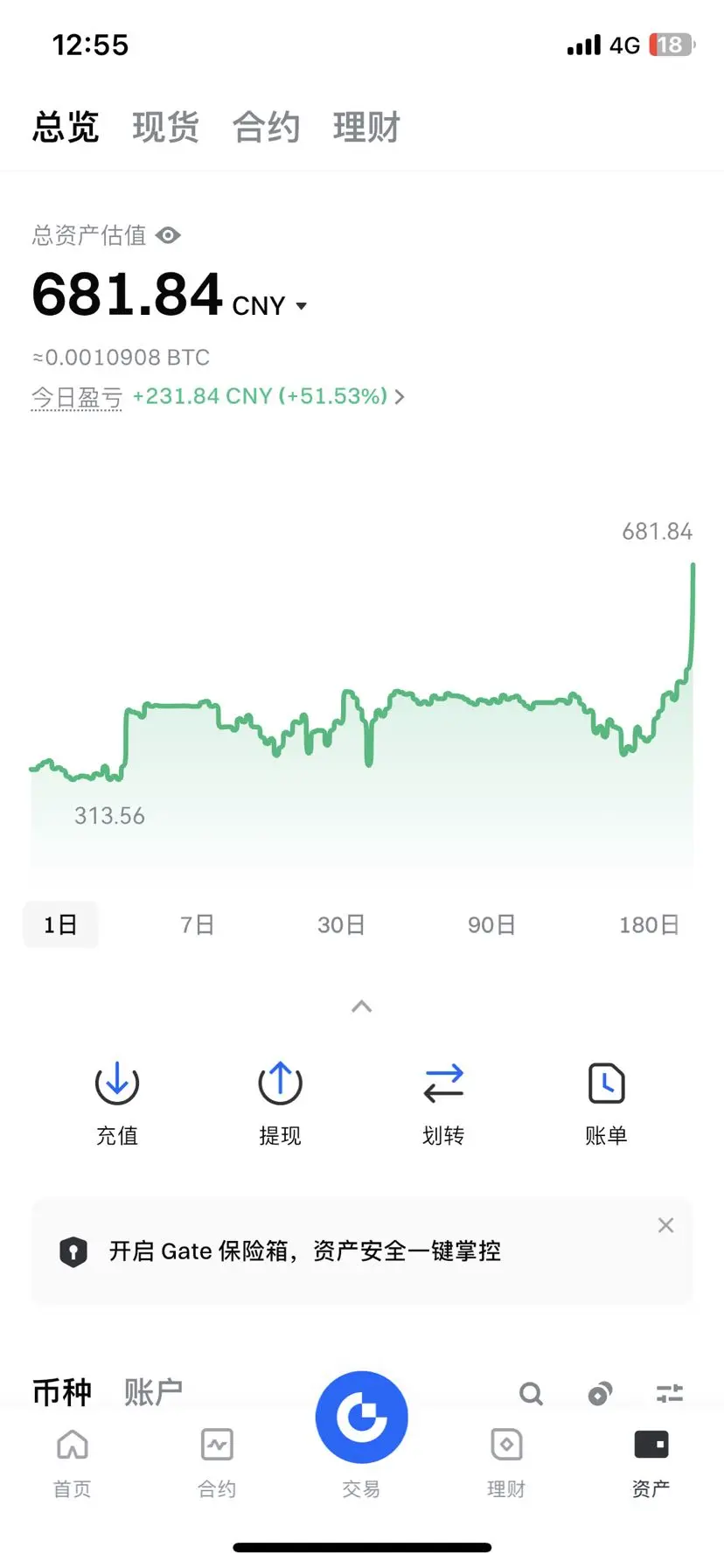
Task: Open the 首页 bottom navigation tab
Action: pos(73,1460)
